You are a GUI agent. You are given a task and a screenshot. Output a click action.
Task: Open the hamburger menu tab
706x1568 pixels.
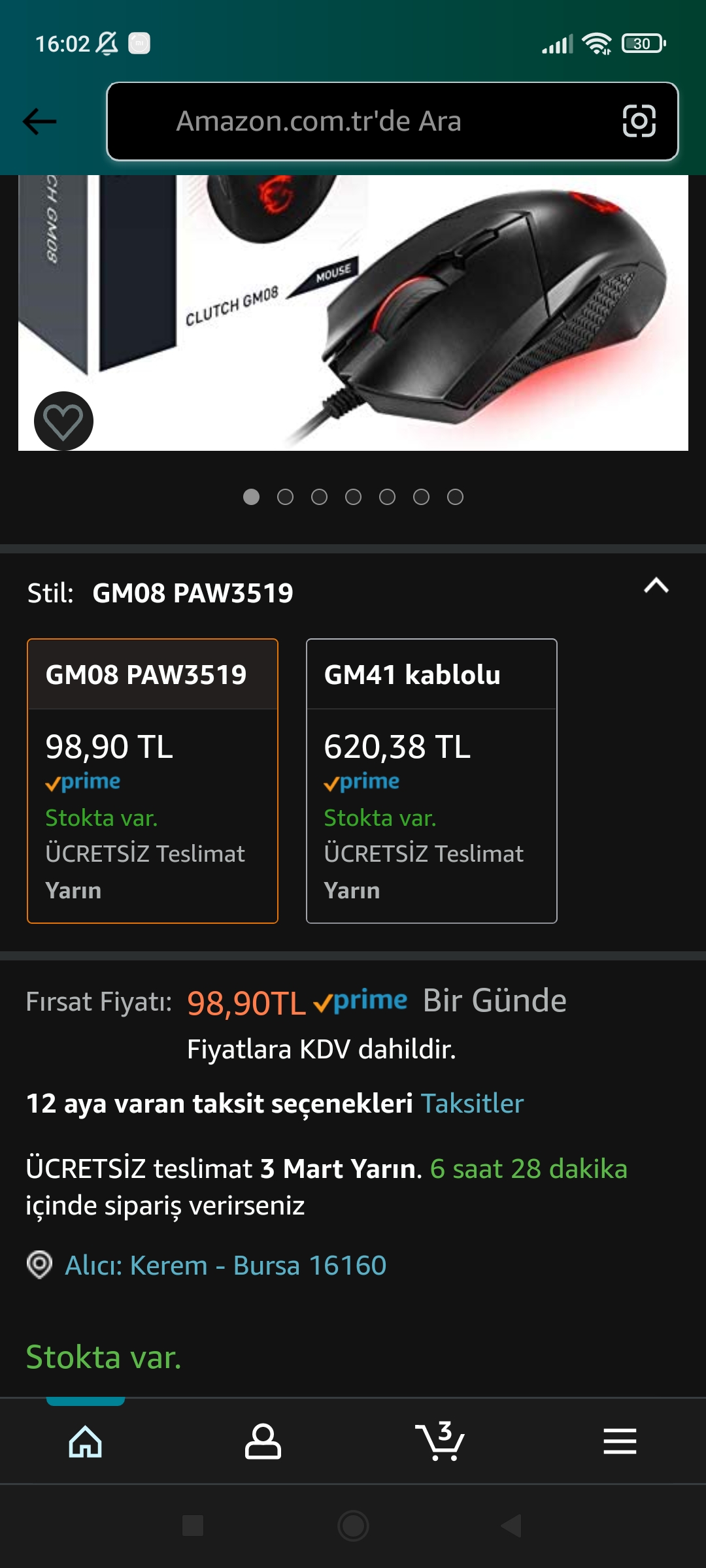pyautogui.click(x=620, y=1442)
